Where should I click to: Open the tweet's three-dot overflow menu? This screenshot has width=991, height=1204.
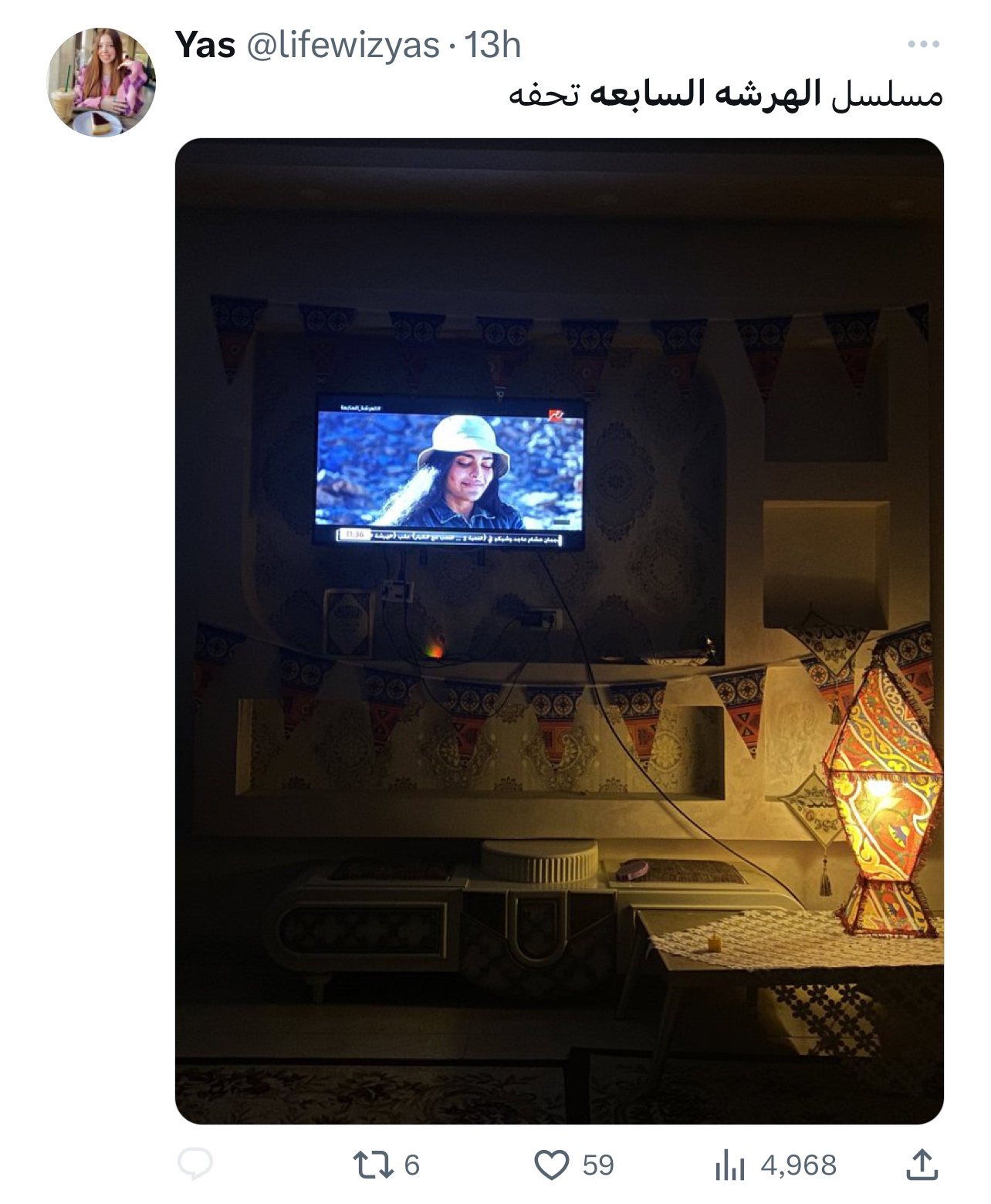coord(923,45)
